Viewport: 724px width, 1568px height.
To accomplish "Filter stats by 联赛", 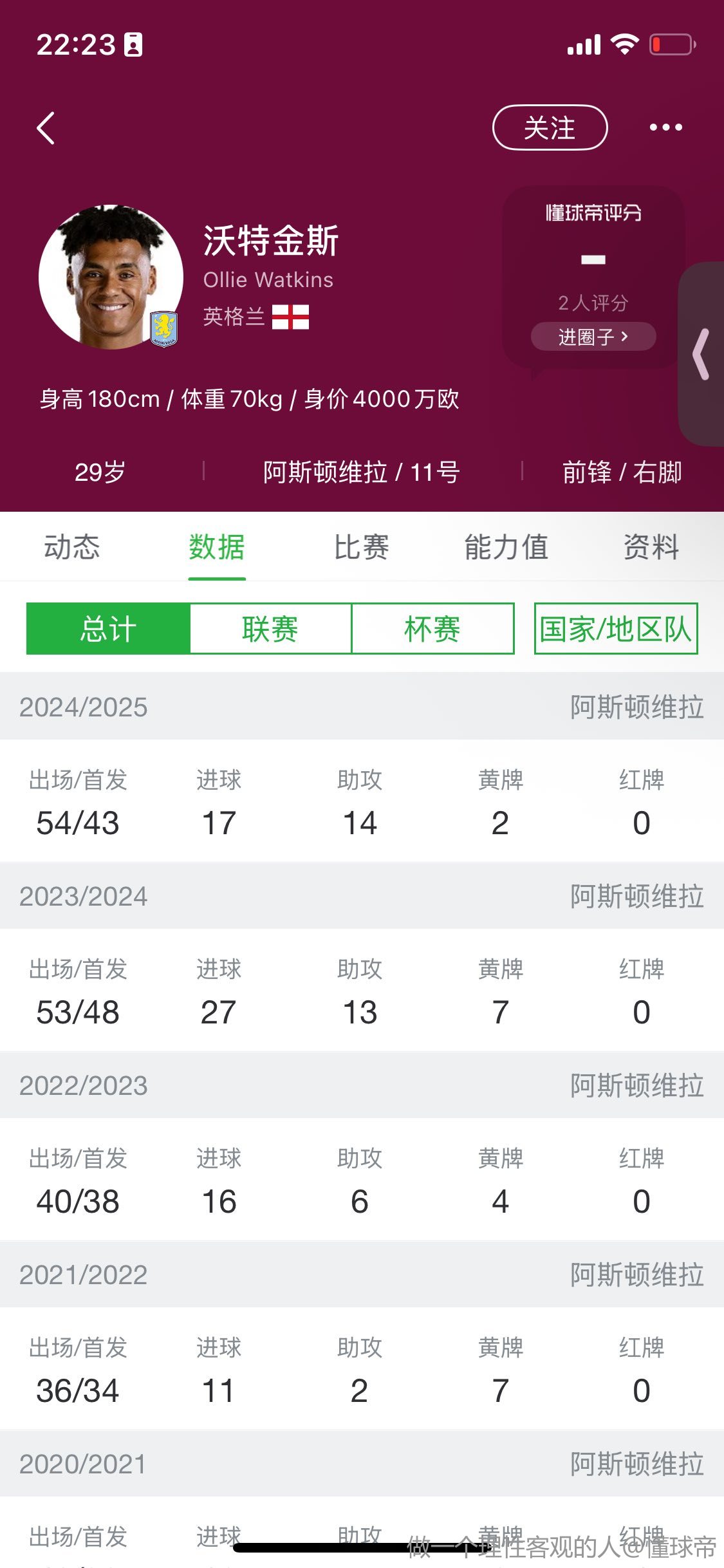I will (270, 629).
